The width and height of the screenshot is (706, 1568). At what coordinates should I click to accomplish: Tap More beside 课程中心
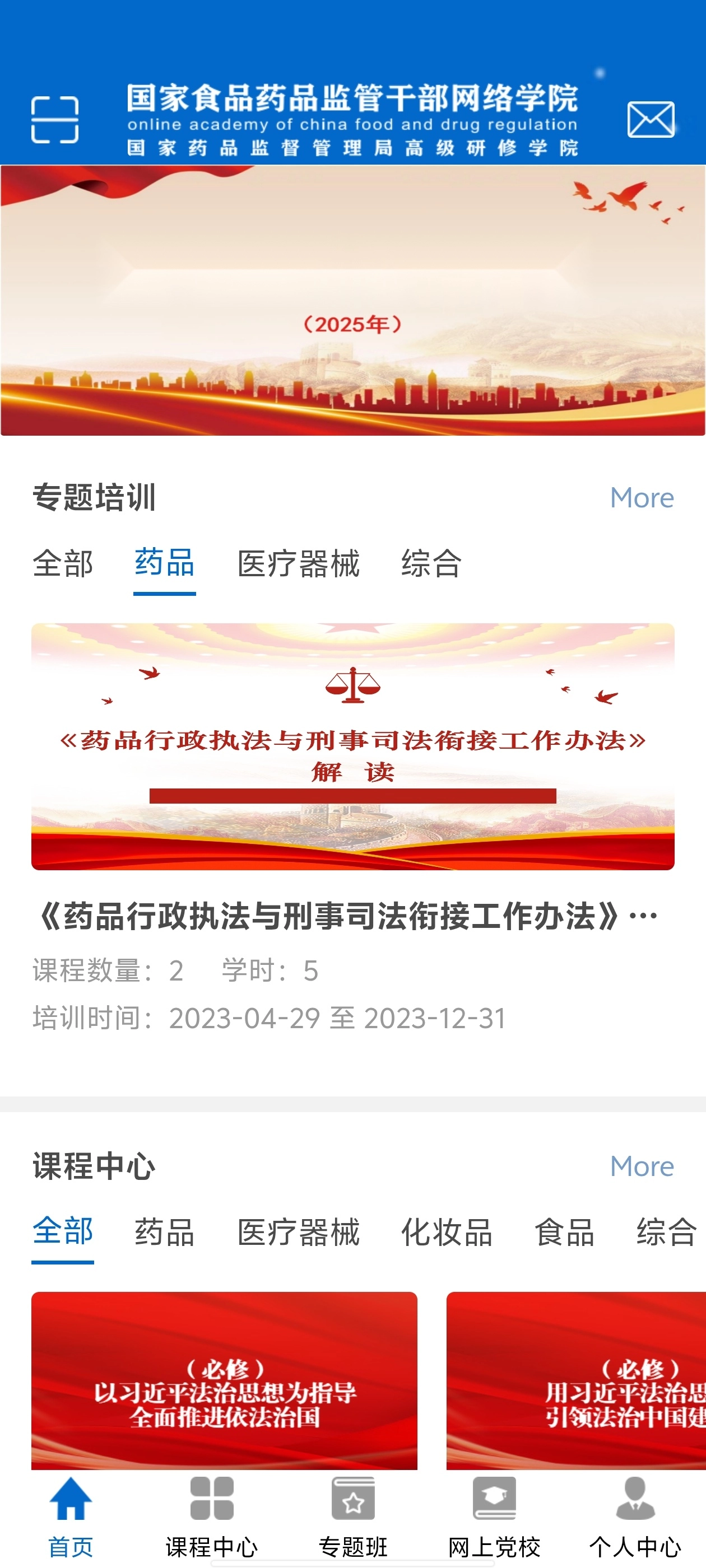642,1166
